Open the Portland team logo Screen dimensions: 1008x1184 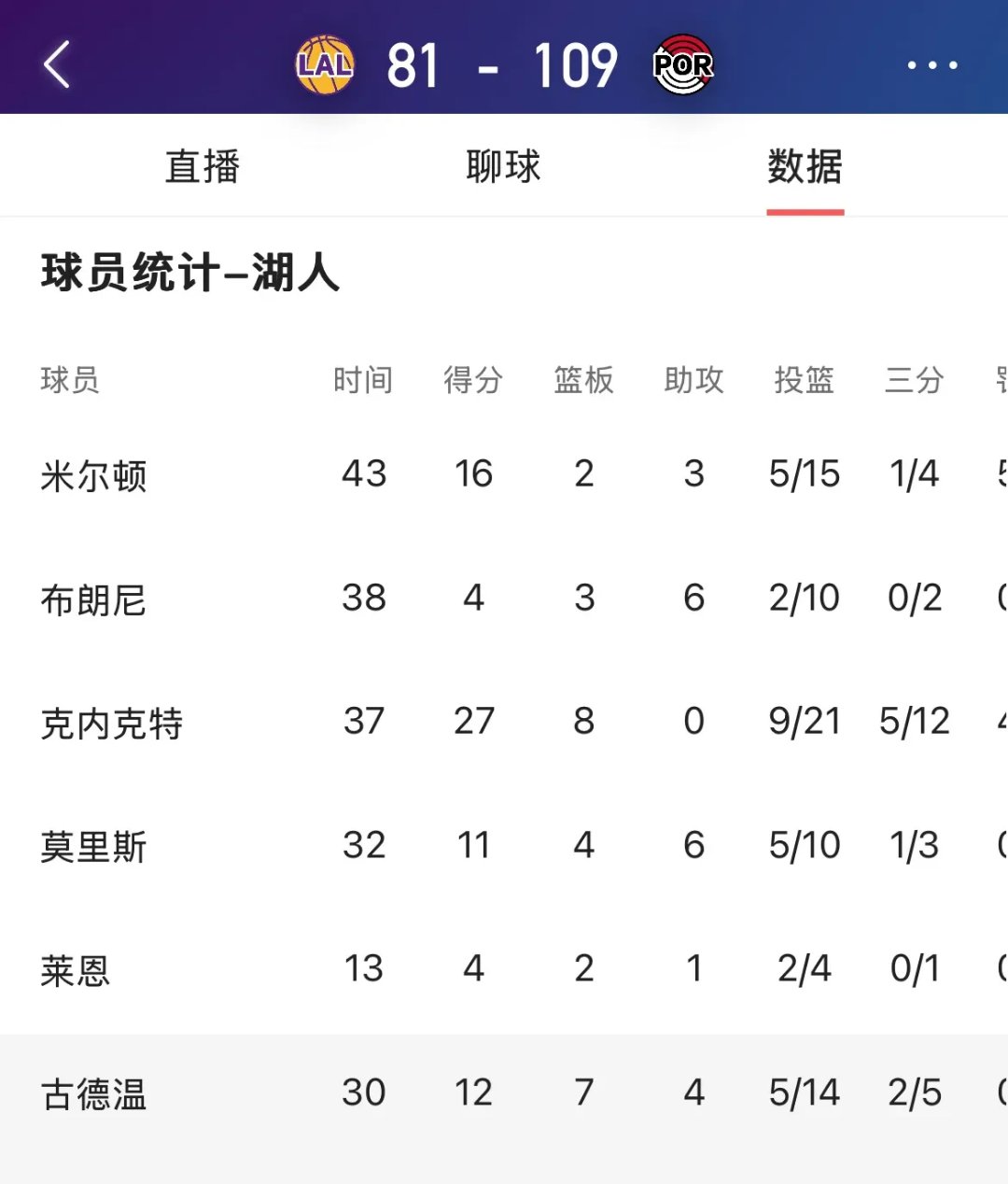click(x=683, y=65)
